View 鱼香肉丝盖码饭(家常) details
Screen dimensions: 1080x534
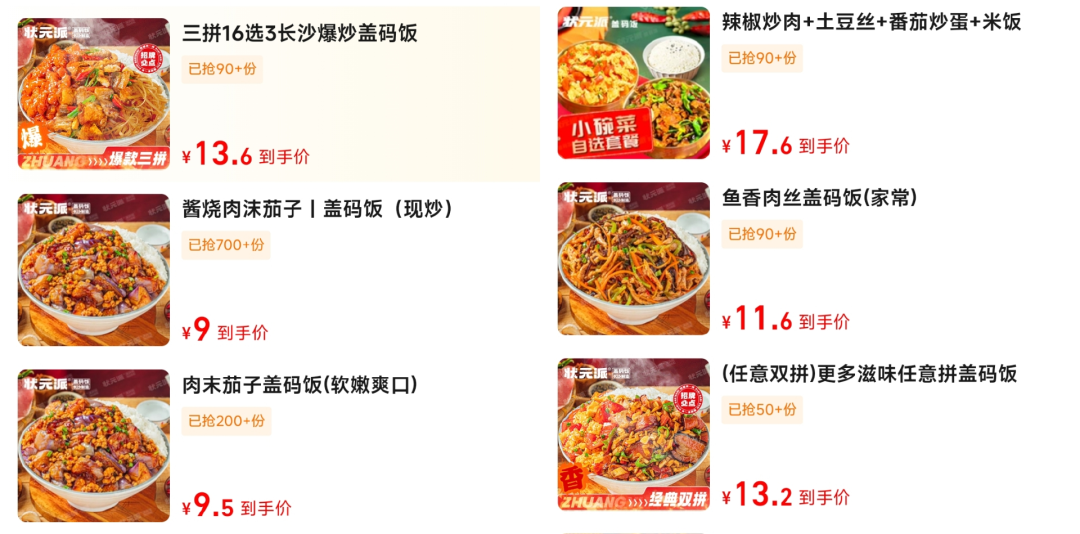pyautogui.click(x=820, y=198)
